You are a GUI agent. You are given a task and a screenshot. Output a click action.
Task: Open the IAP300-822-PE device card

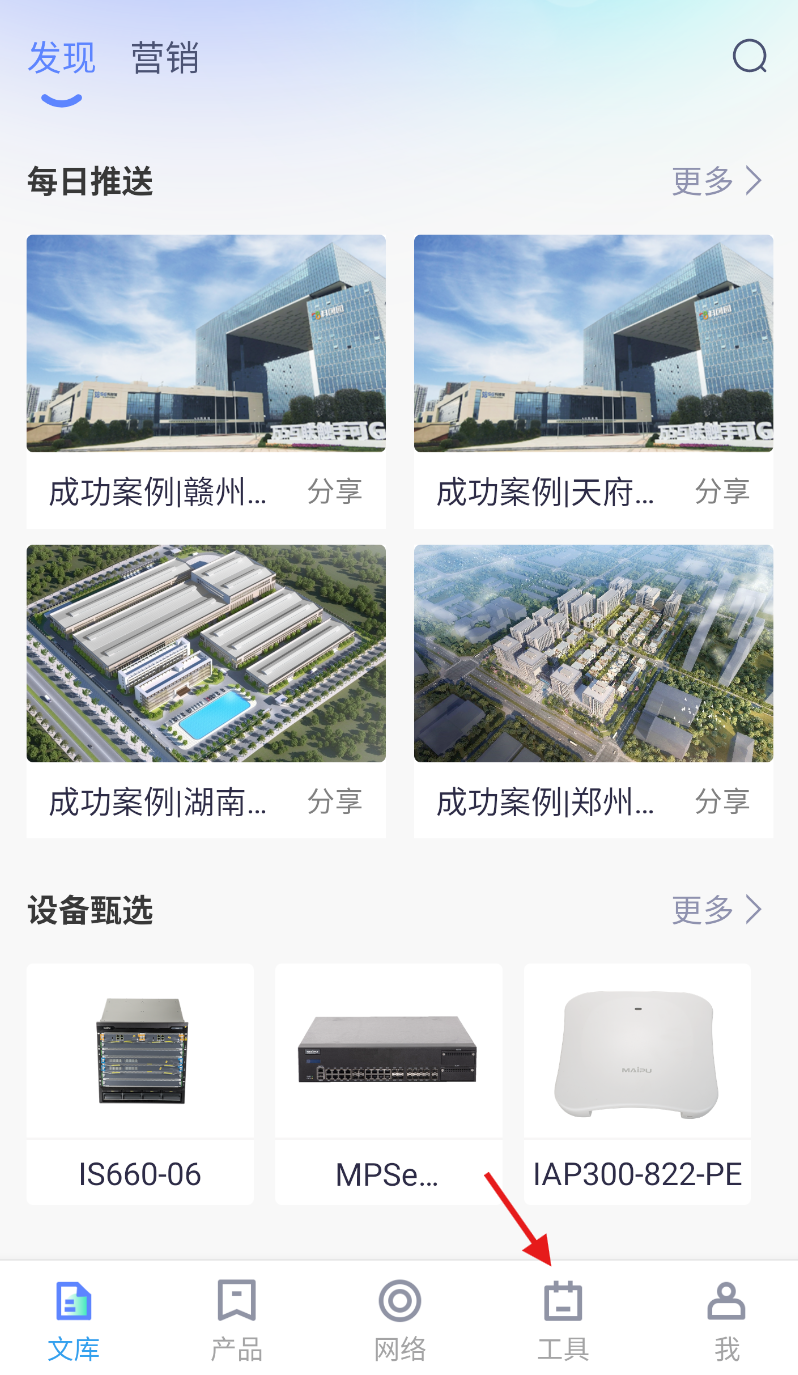click(637, 1083)
